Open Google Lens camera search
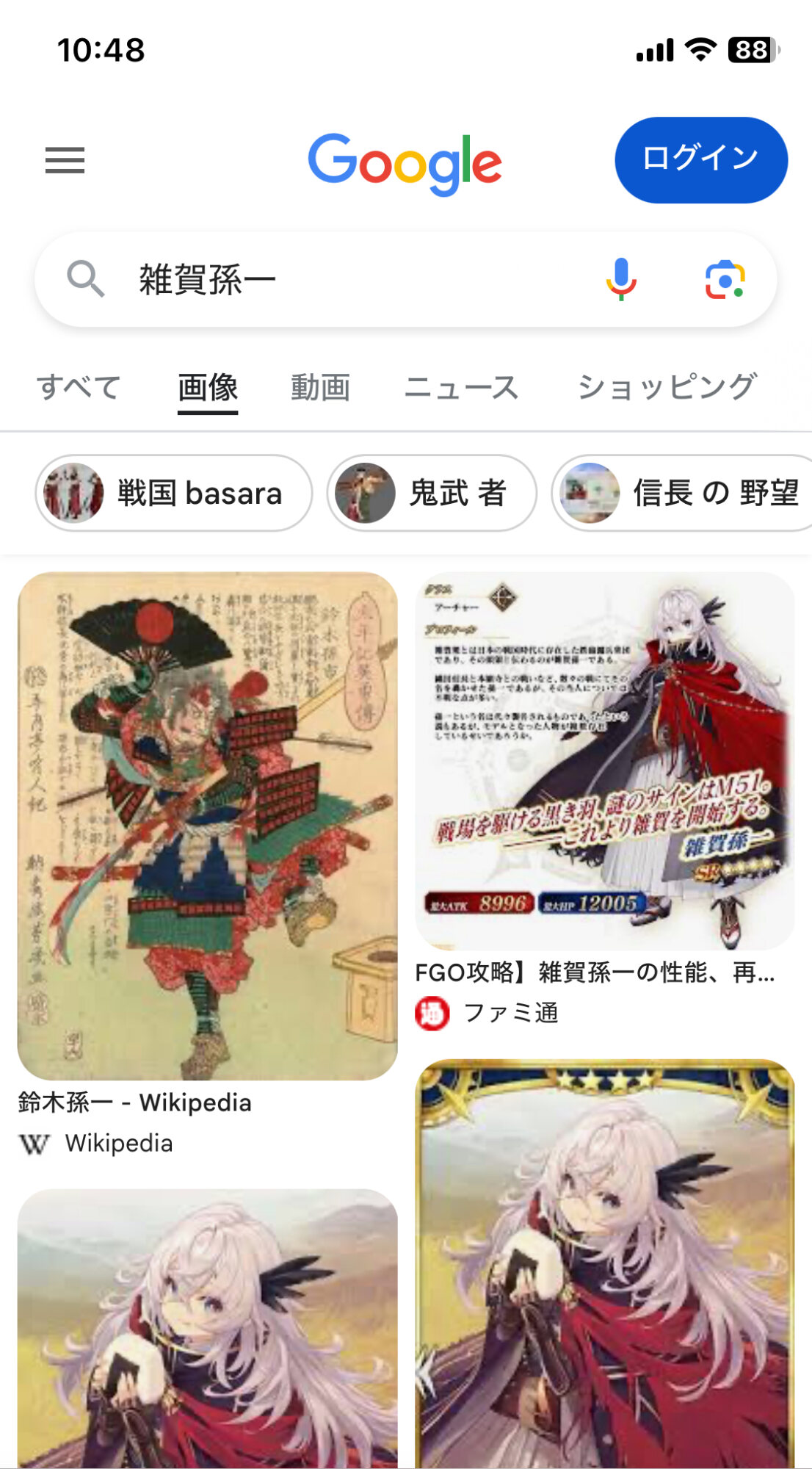Viewport: 812px width, 1469px height. click(x=725, y=280)
